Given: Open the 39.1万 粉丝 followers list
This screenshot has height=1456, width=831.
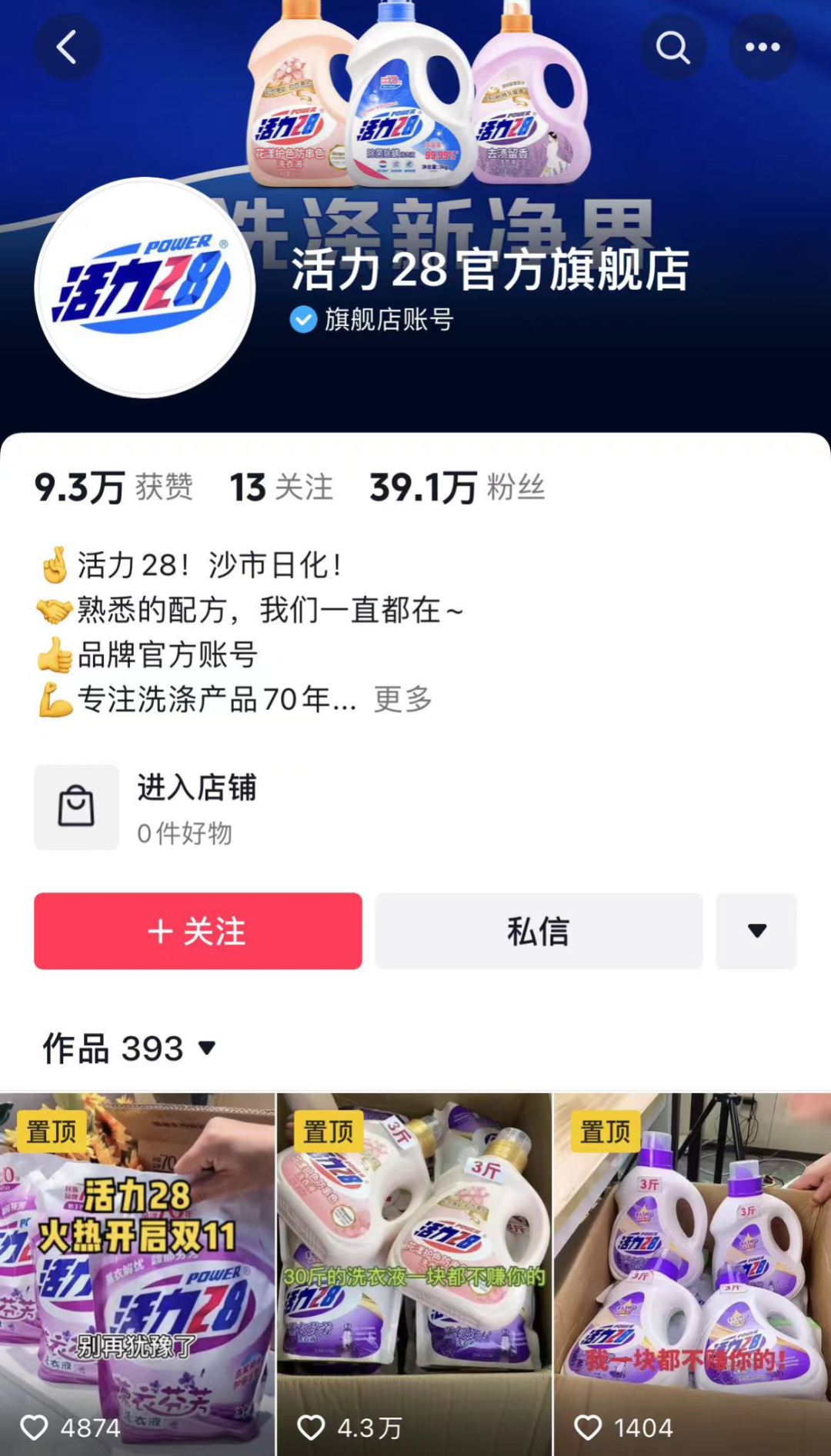Looking at the screenshot, I should pos(457,488).
